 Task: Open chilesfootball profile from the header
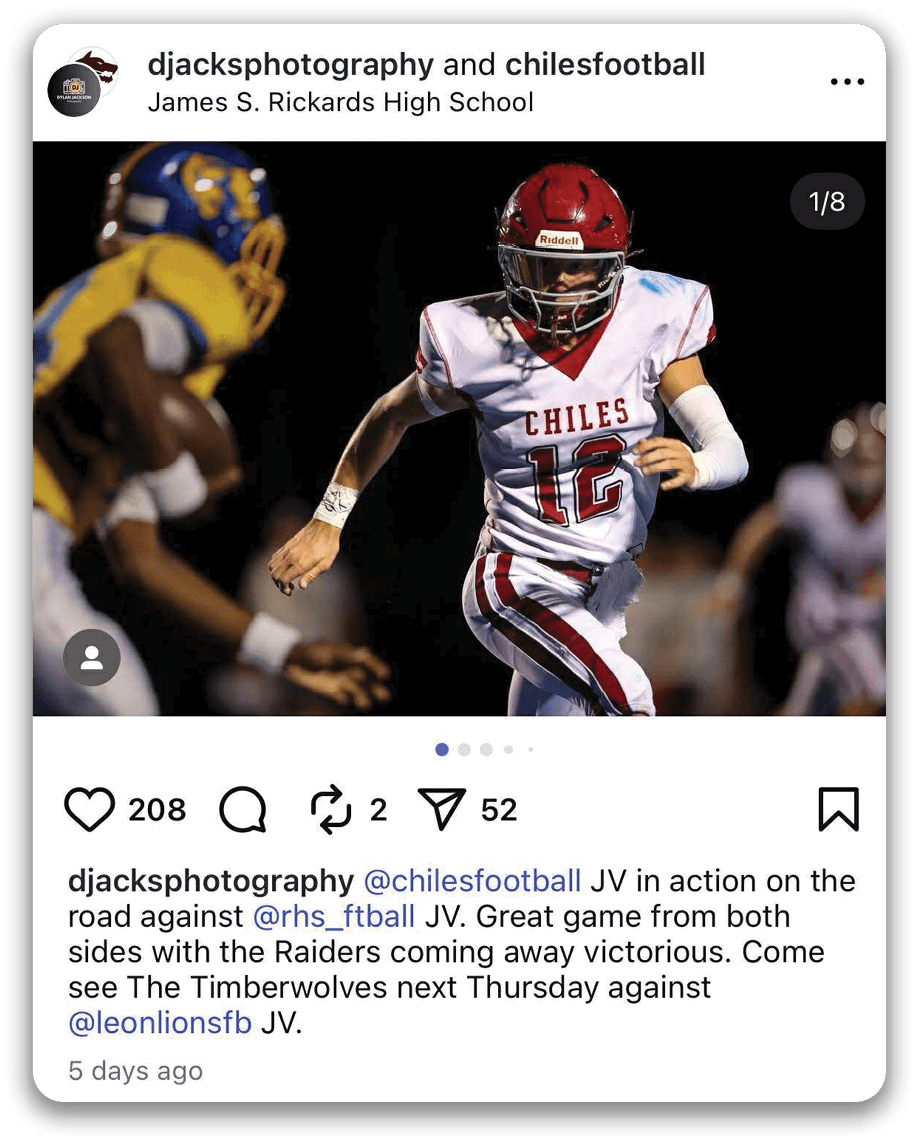(605, 65)
